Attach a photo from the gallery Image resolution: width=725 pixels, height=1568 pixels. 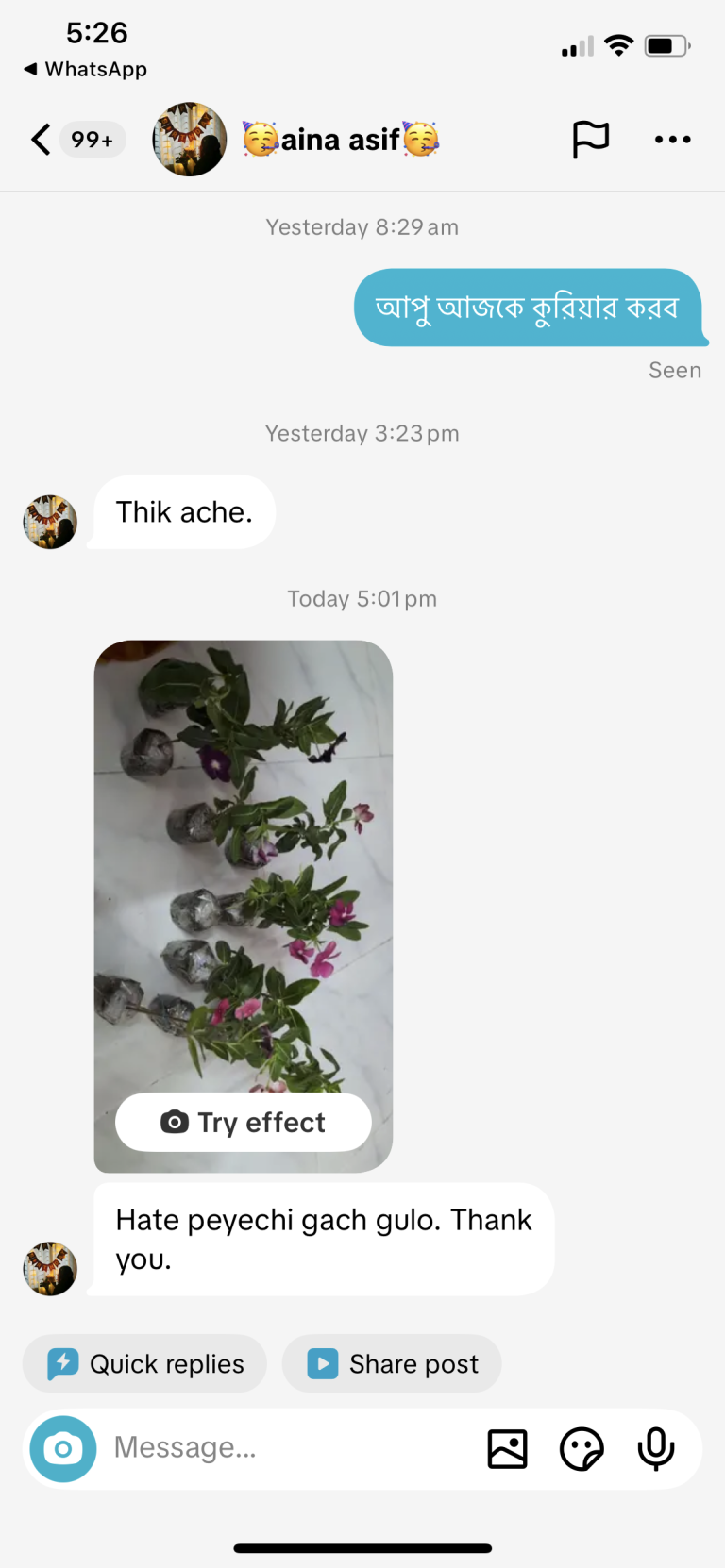(508, 1448)
